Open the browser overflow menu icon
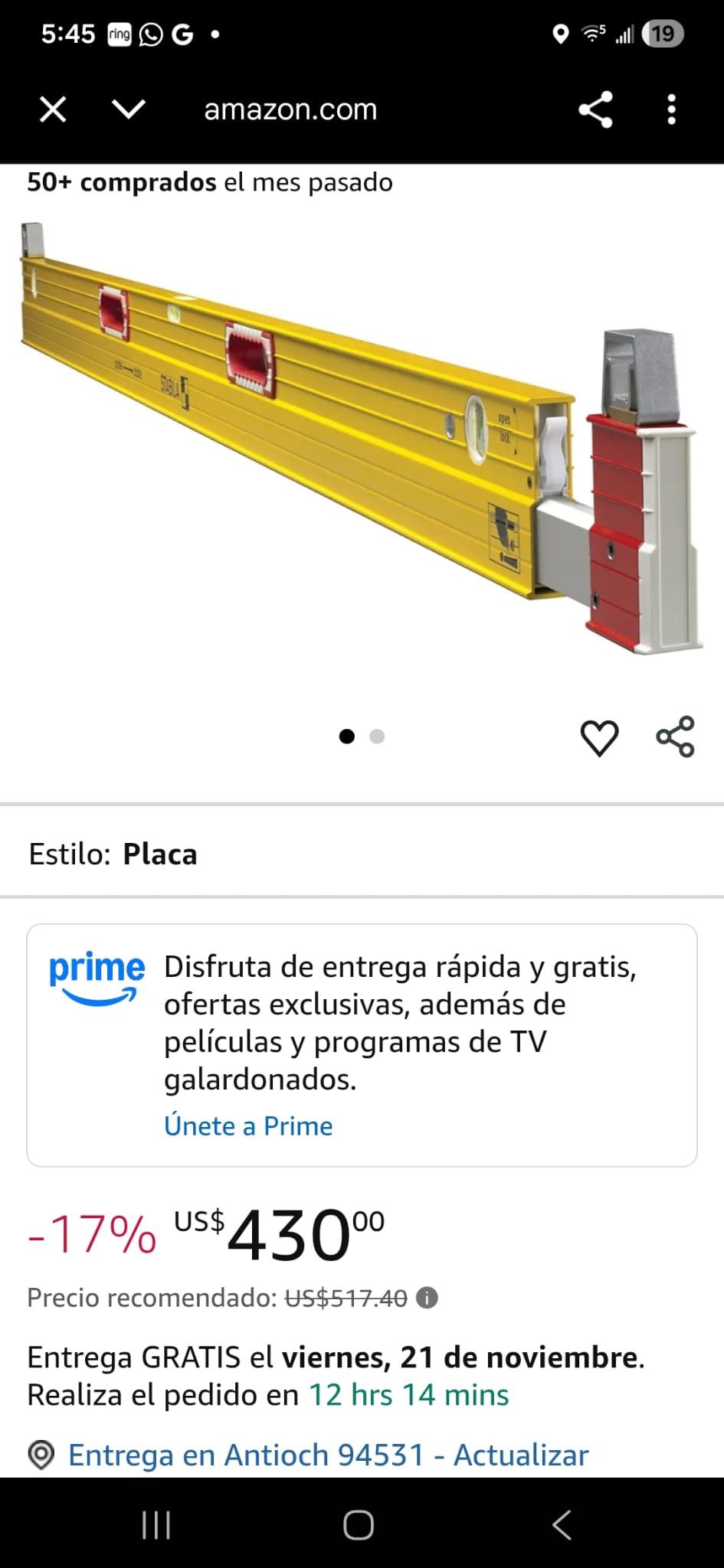 pyautogui.click(x=673, y=110)
